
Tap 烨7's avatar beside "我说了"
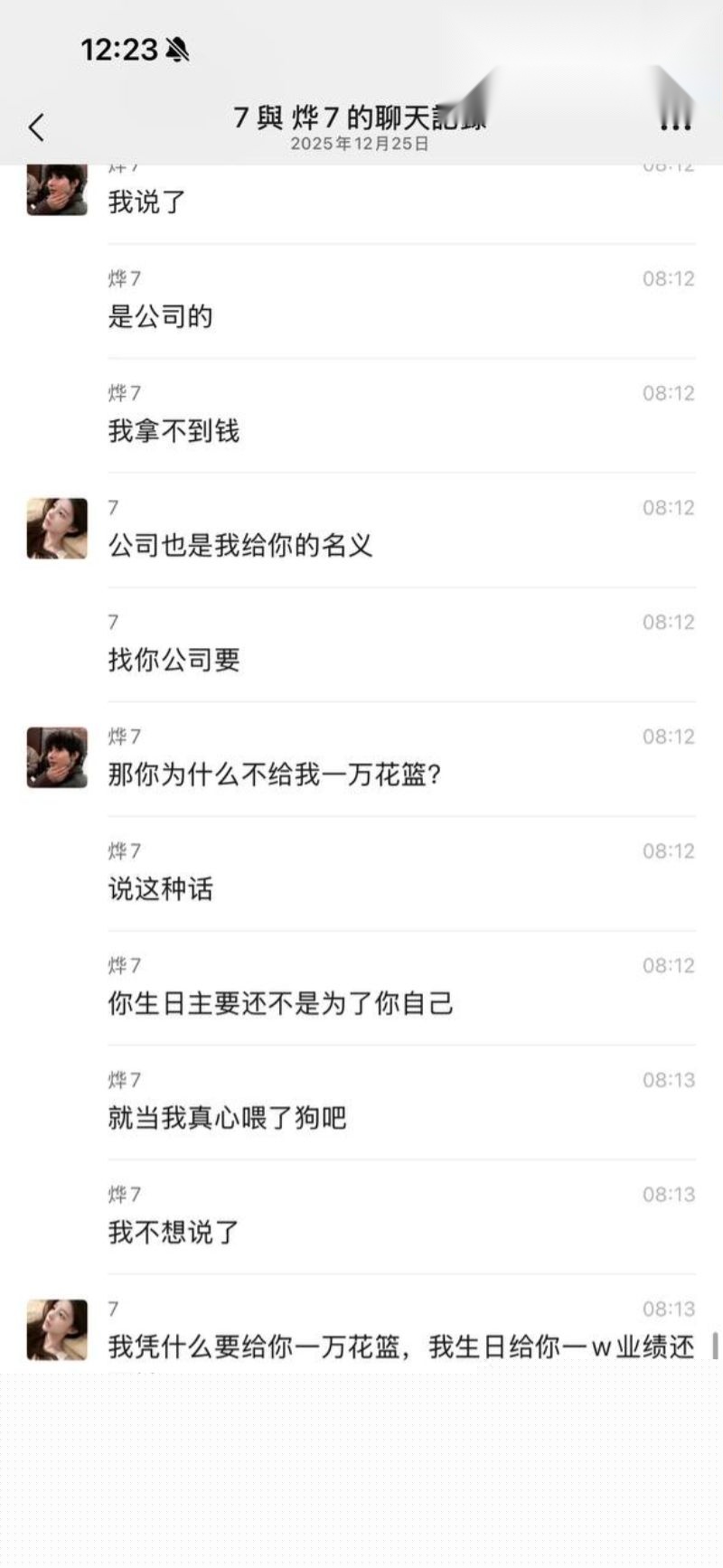click(57, 190)
